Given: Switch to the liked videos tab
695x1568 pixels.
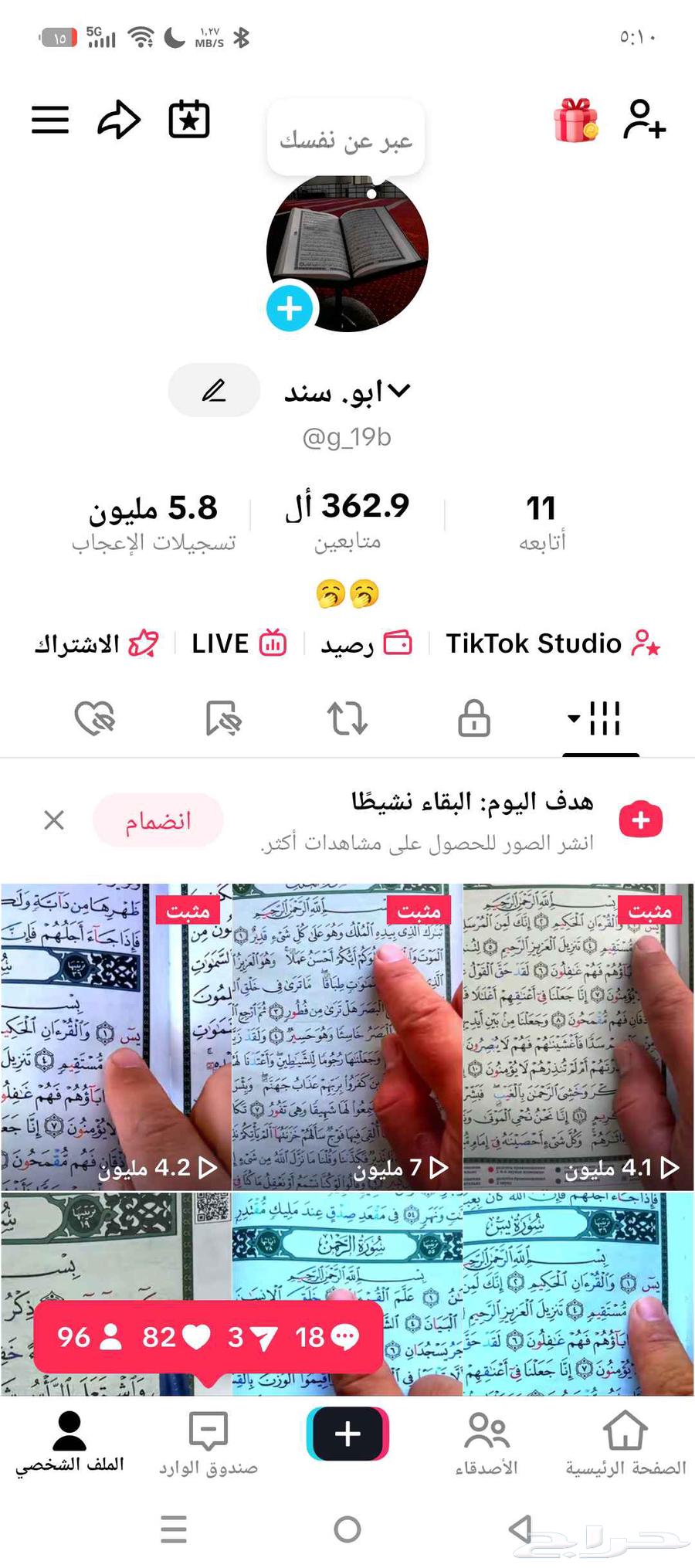Looking at the screenshot, I should click(96, 718).
